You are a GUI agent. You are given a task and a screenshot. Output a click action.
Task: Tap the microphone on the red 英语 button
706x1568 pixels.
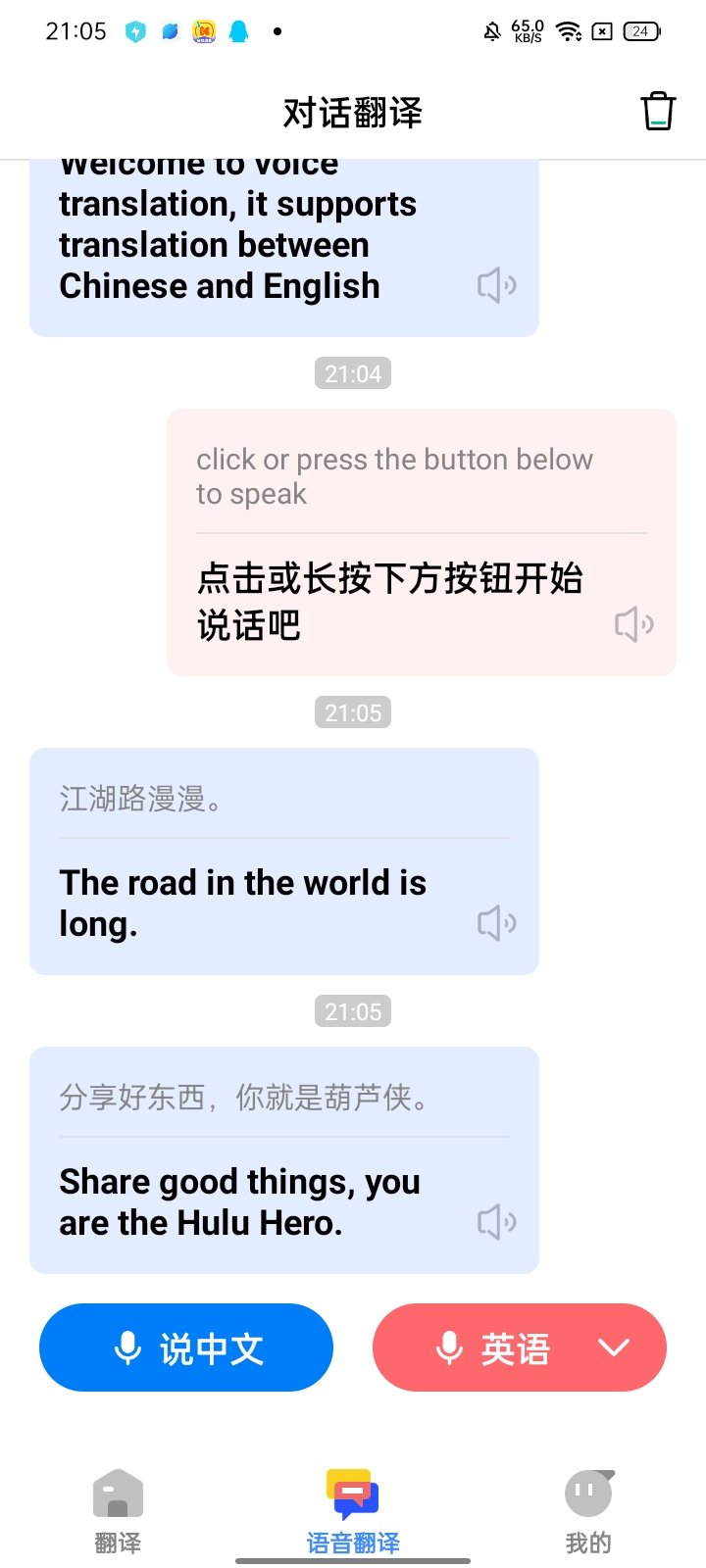[x=449, y=1347]
